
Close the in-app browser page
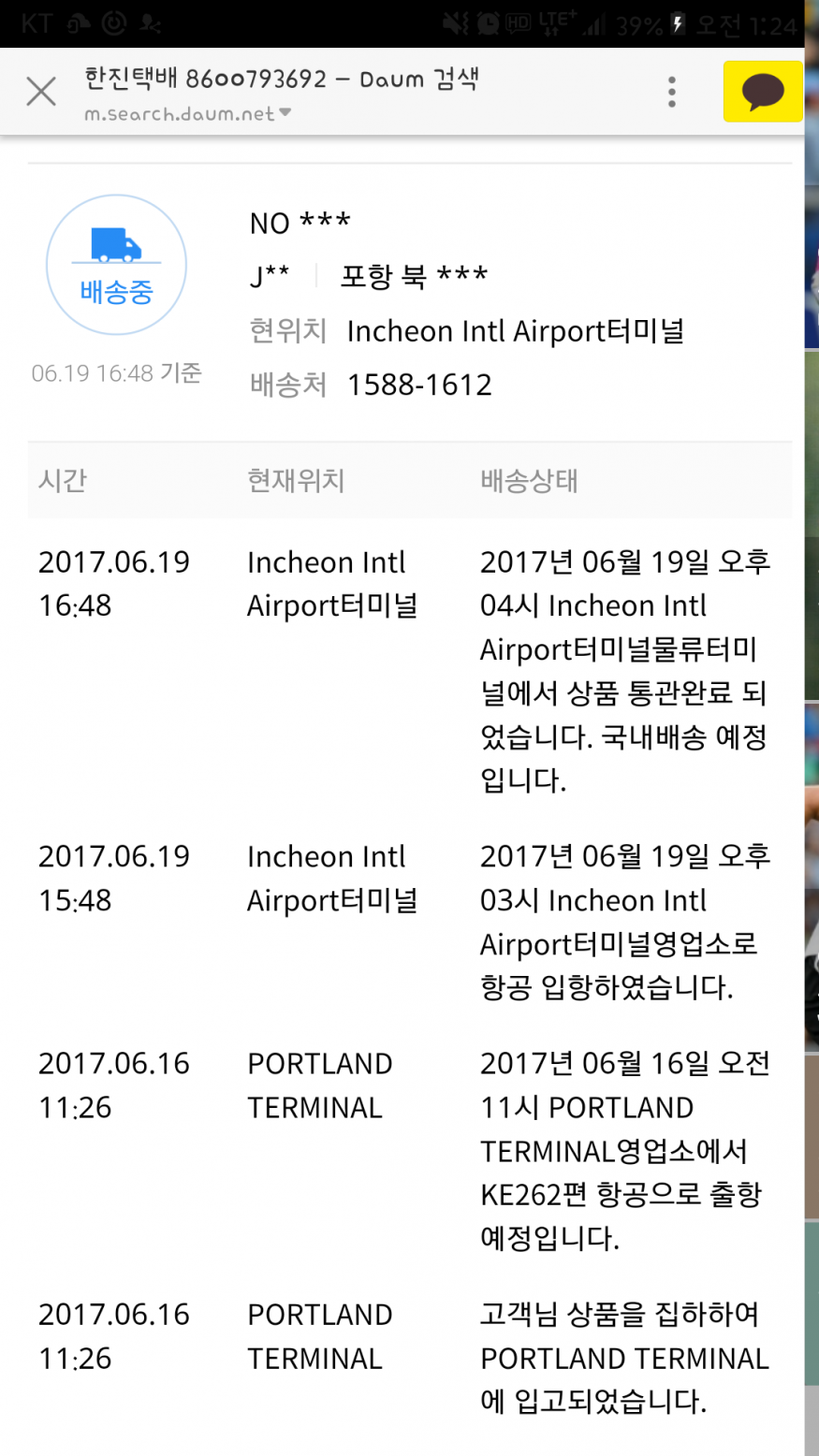[41, 92]
